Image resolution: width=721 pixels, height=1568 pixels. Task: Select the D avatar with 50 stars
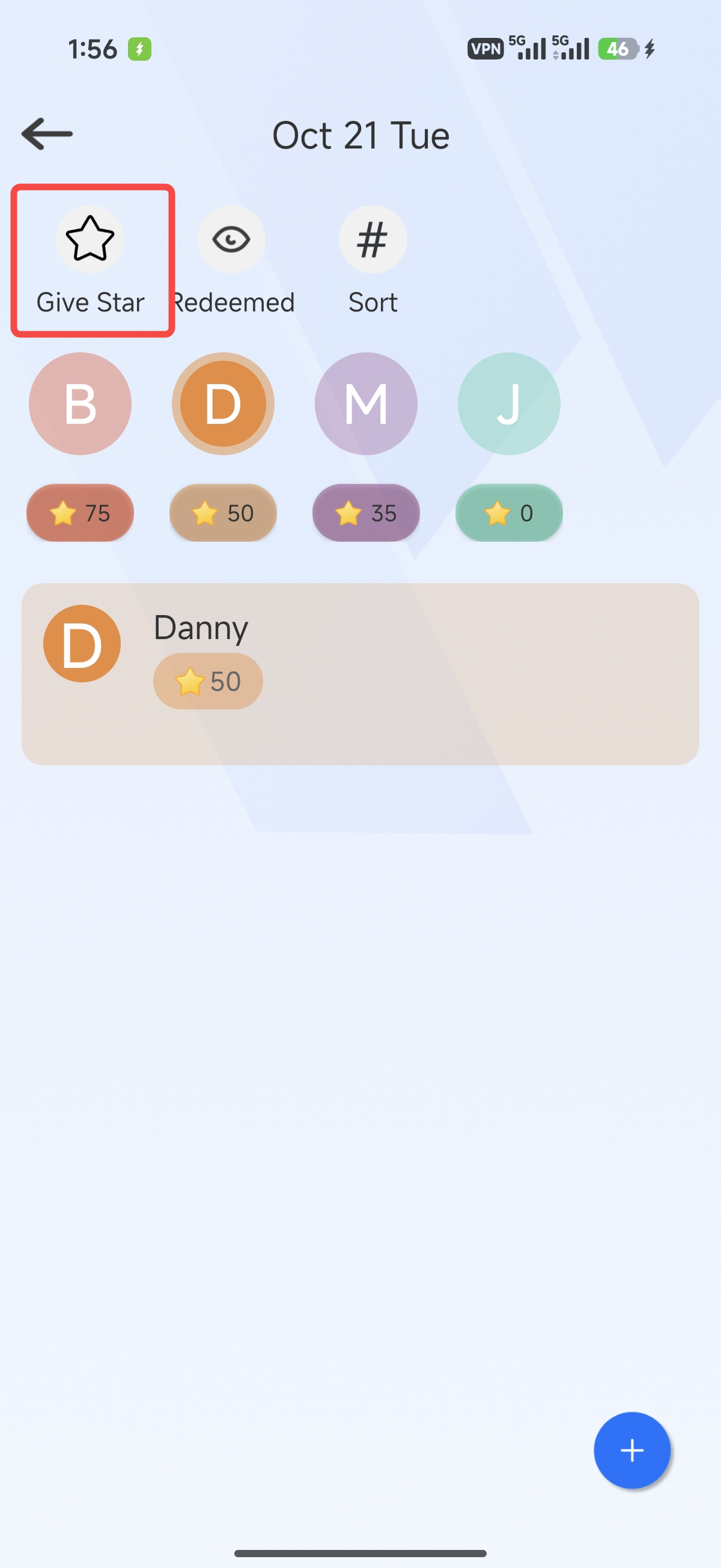tap(224, 403)
